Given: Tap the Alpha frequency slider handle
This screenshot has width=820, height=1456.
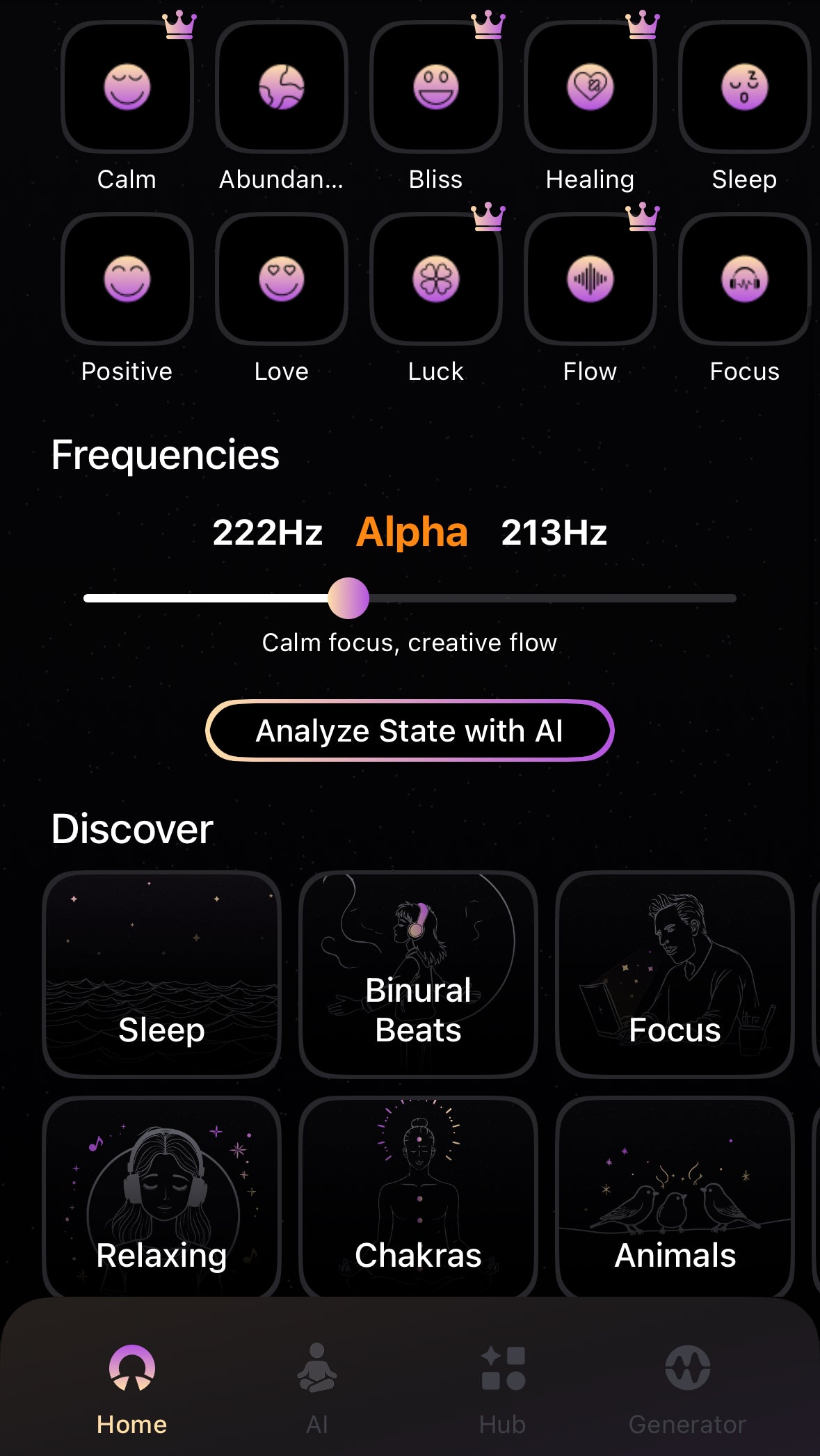Looking at the screenshot, I should [348, 598].
